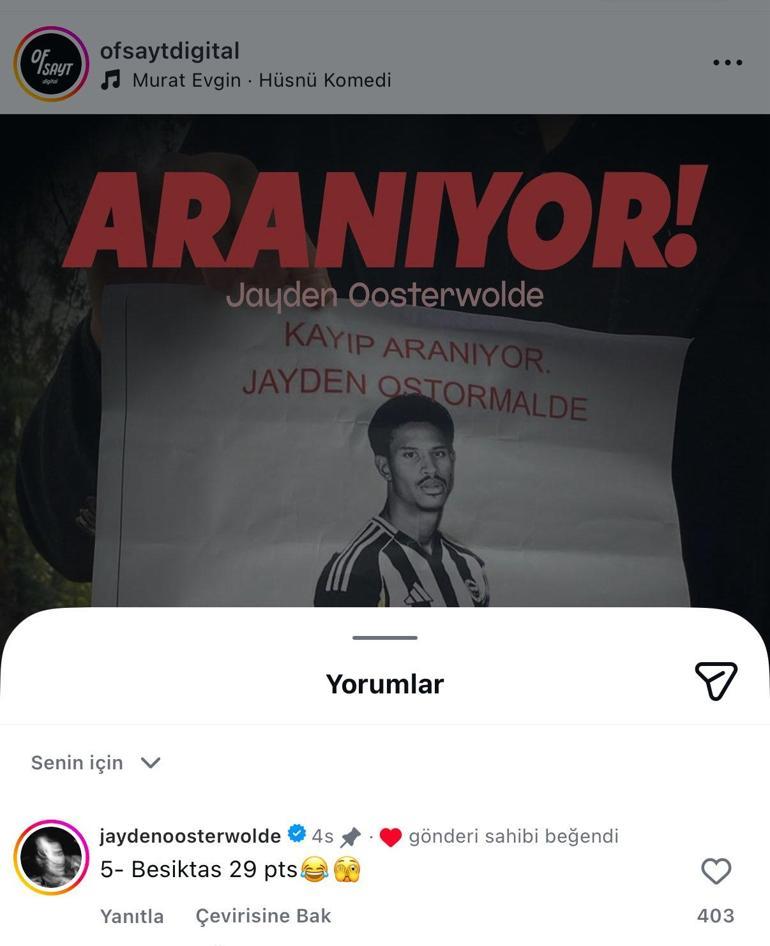Expand the 'Senin için' comment sort dropdown
The width and height of the screenshot is (770, 946).
tap(96, 763)
